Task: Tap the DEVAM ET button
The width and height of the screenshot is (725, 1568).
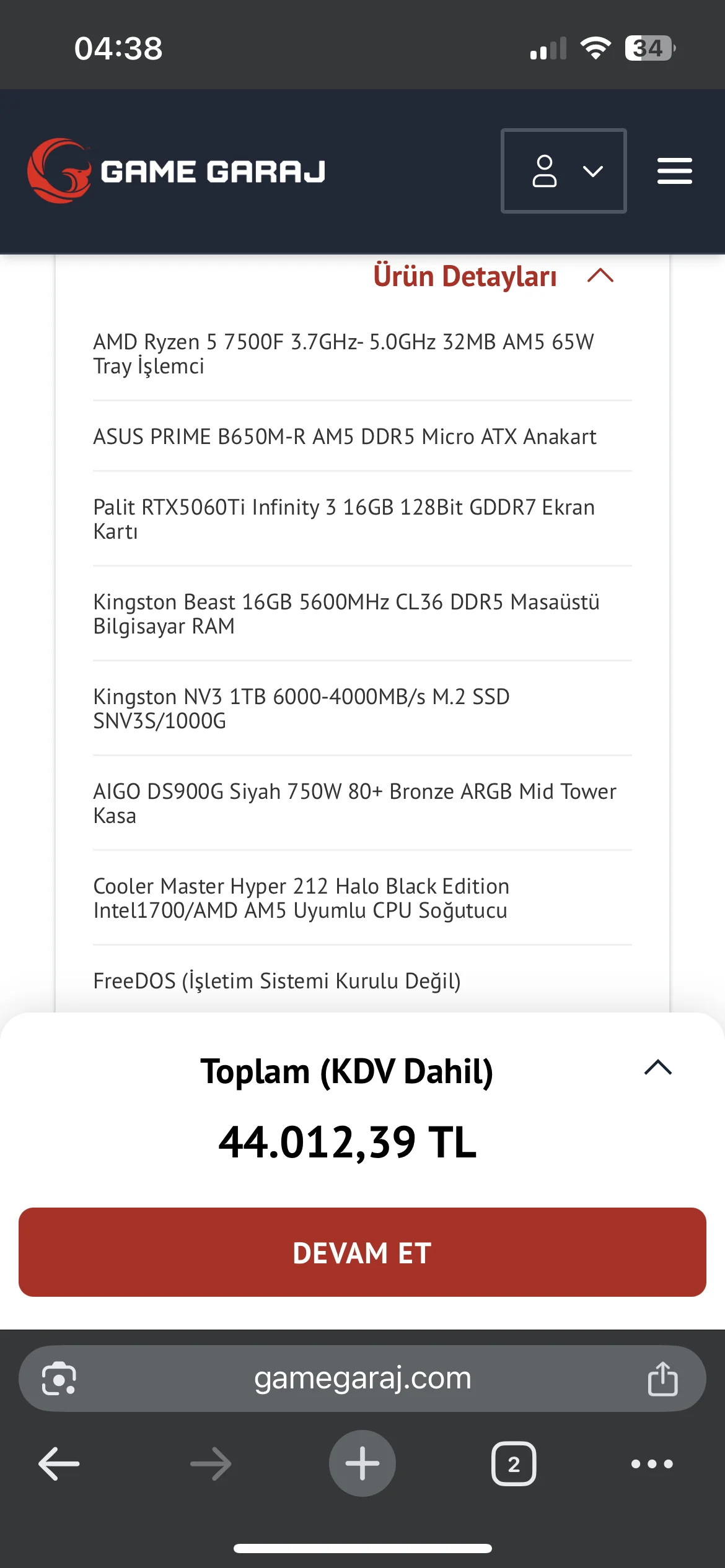Action: click(362, 1252)
